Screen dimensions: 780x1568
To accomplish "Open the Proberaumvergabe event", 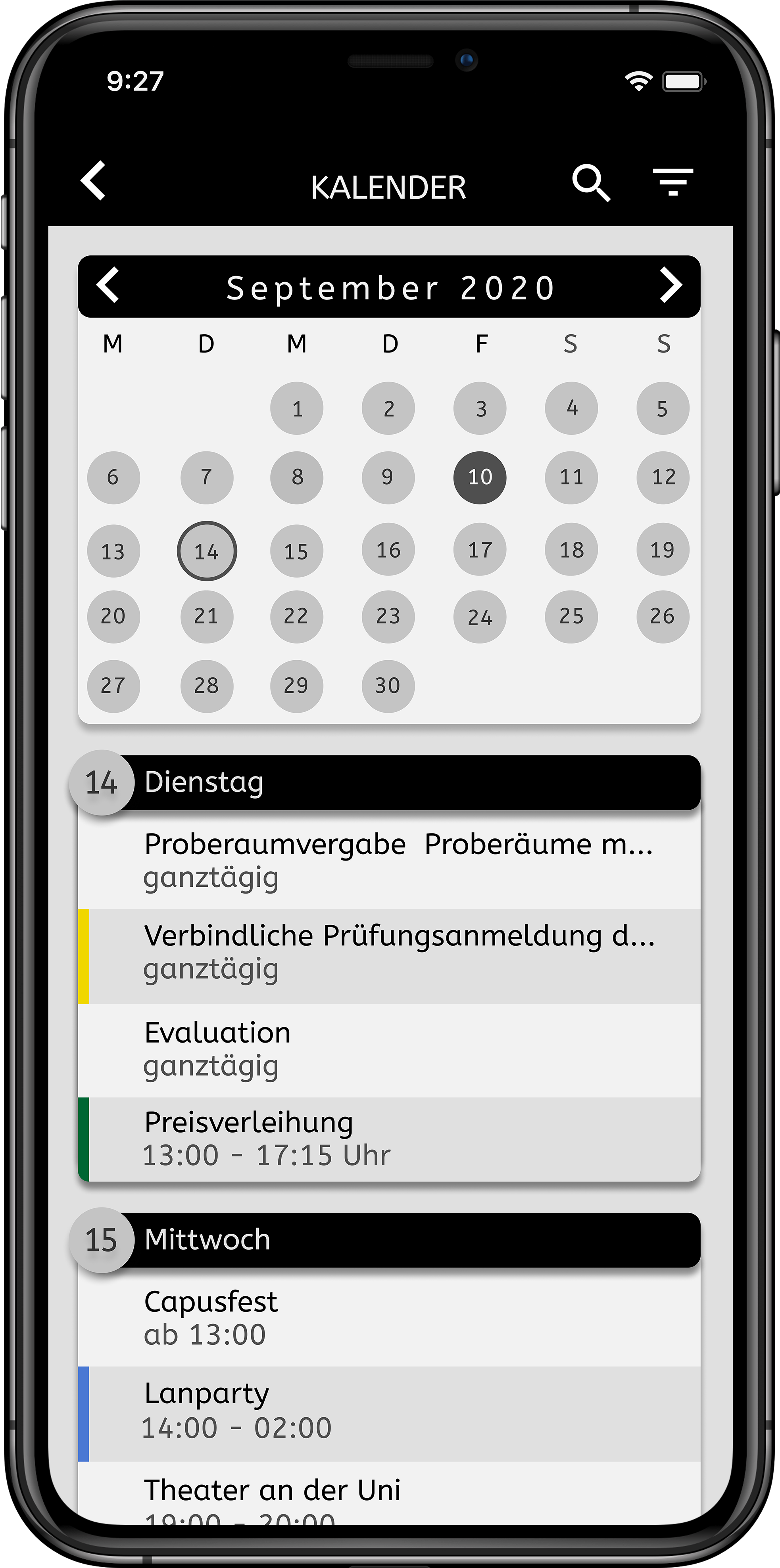I will 390,859.
